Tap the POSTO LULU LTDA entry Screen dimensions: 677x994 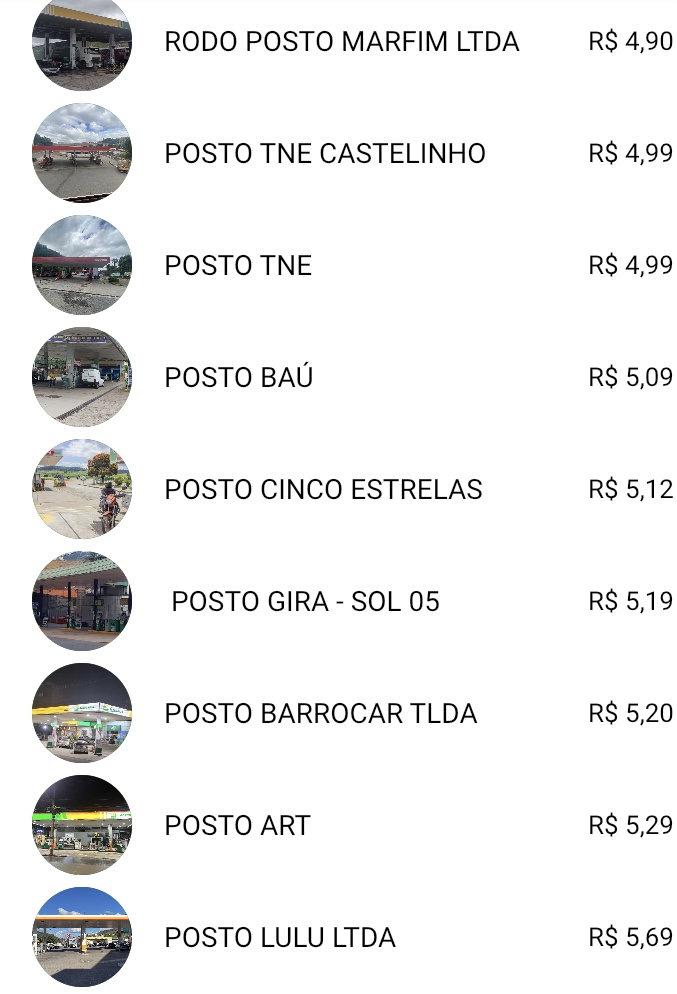(338, 937)
